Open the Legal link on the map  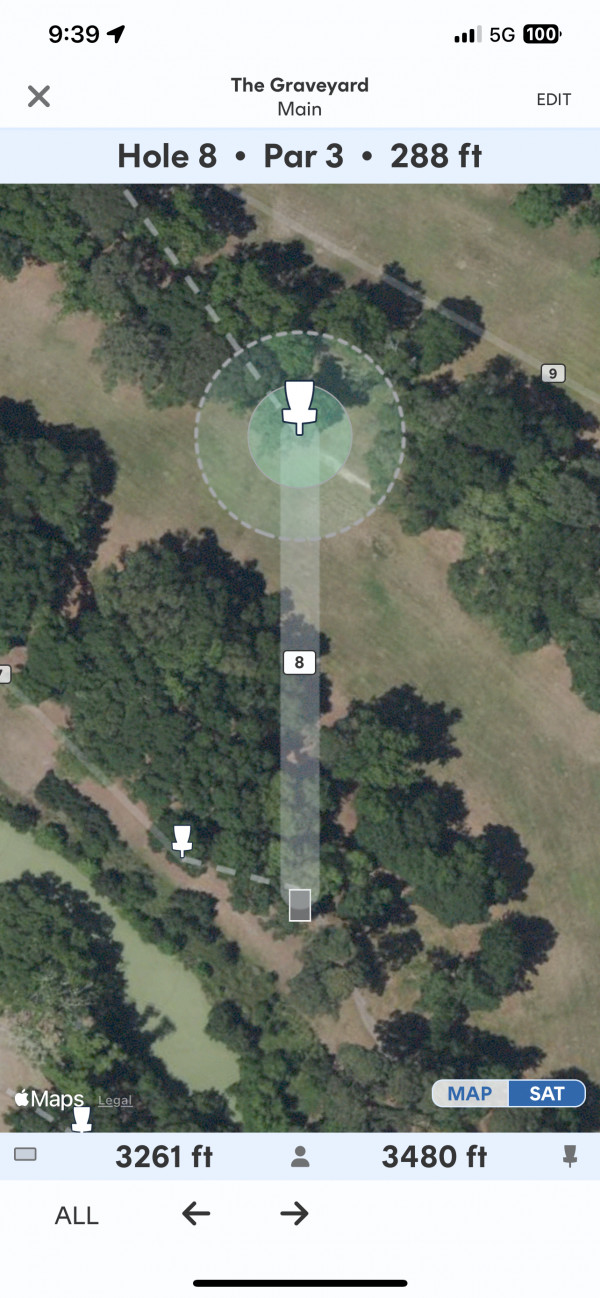pos(115,1100)
